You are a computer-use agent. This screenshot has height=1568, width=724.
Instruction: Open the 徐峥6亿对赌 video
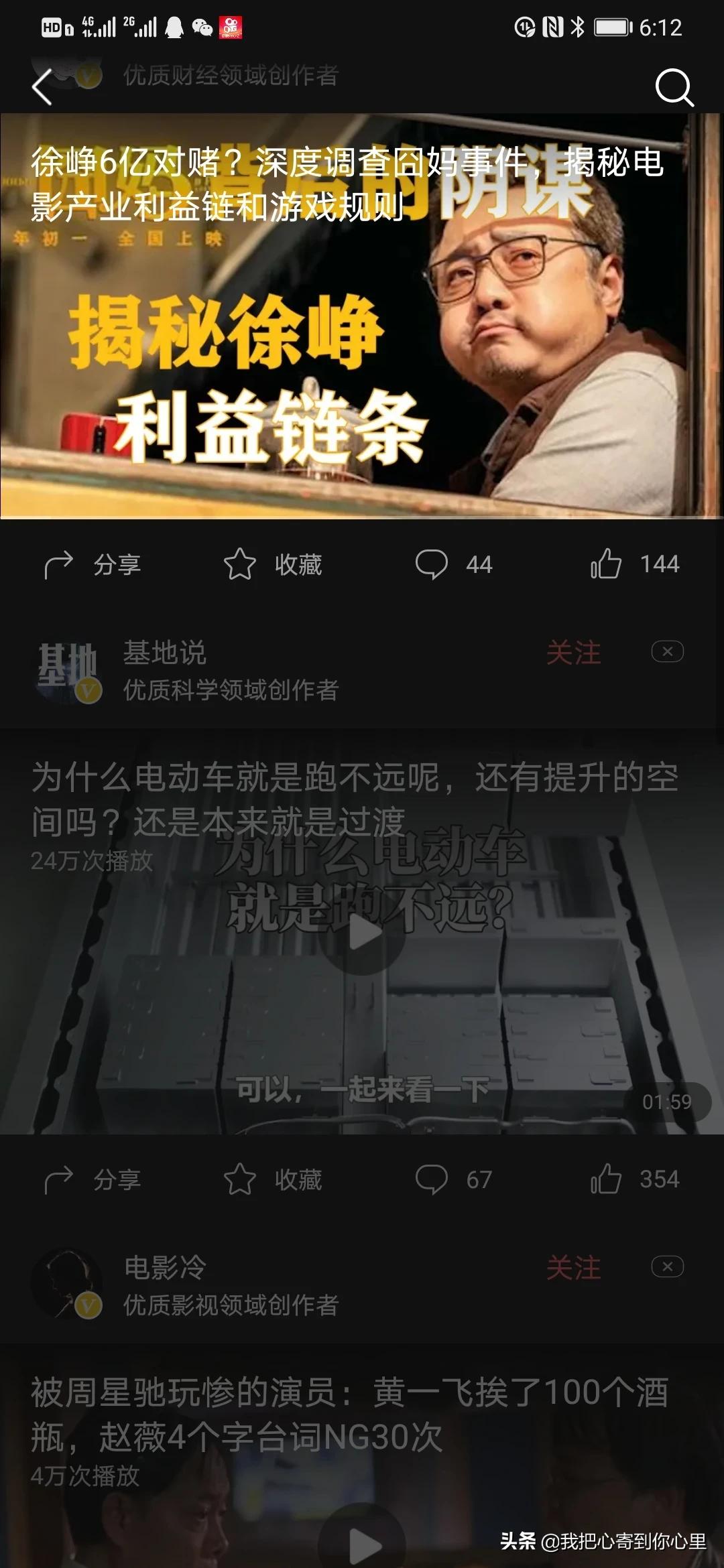[x=362, y=315]
